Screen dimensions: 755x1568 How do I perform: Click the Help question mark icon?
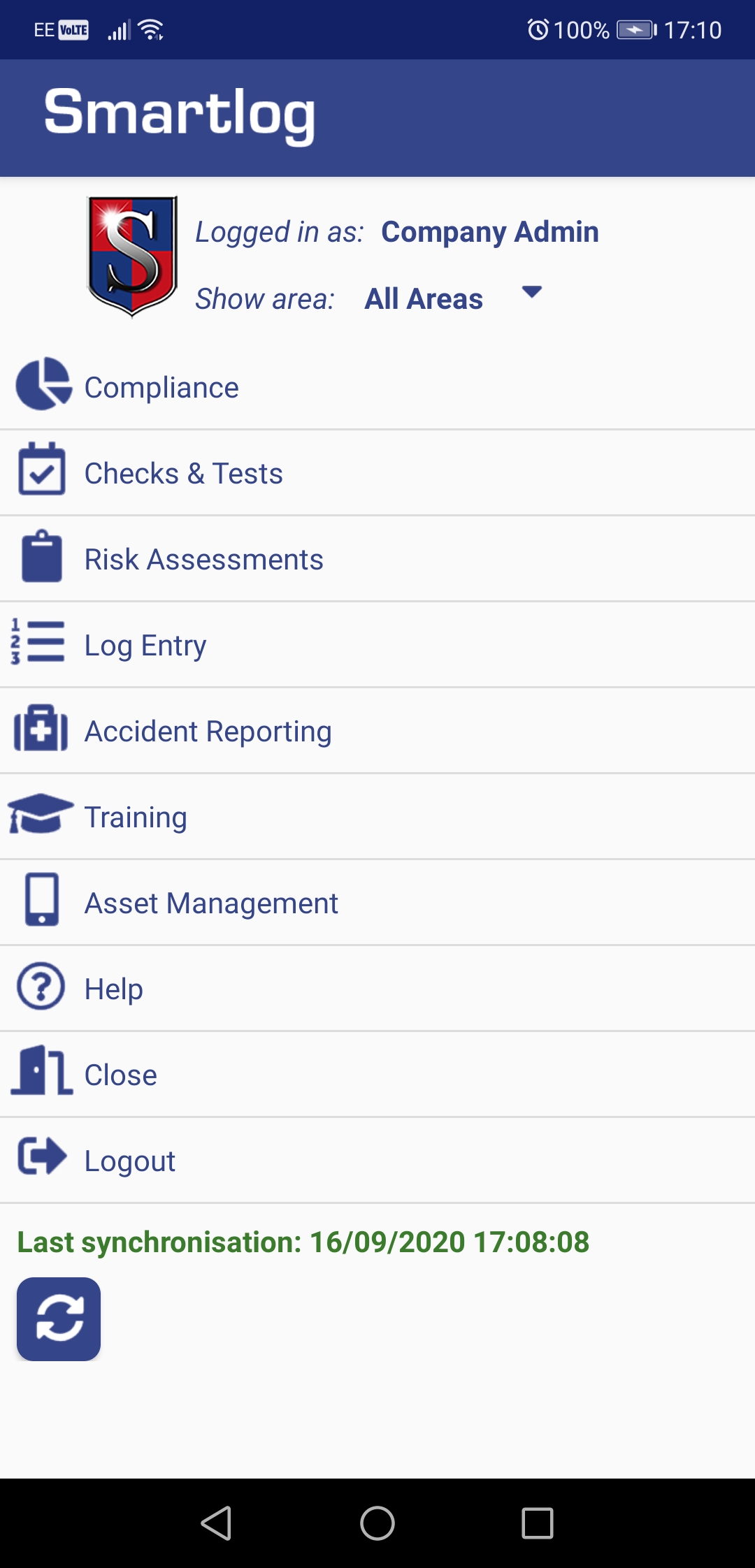(x=40, y=987)
